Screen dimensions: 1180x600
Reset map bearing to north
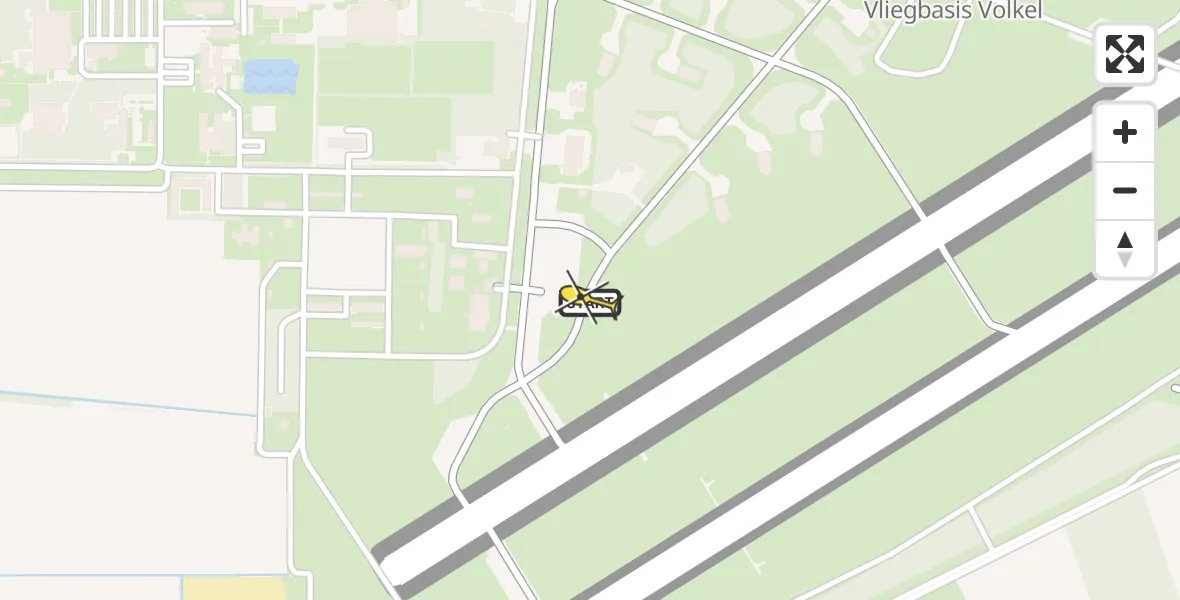tap(1125, 249)
